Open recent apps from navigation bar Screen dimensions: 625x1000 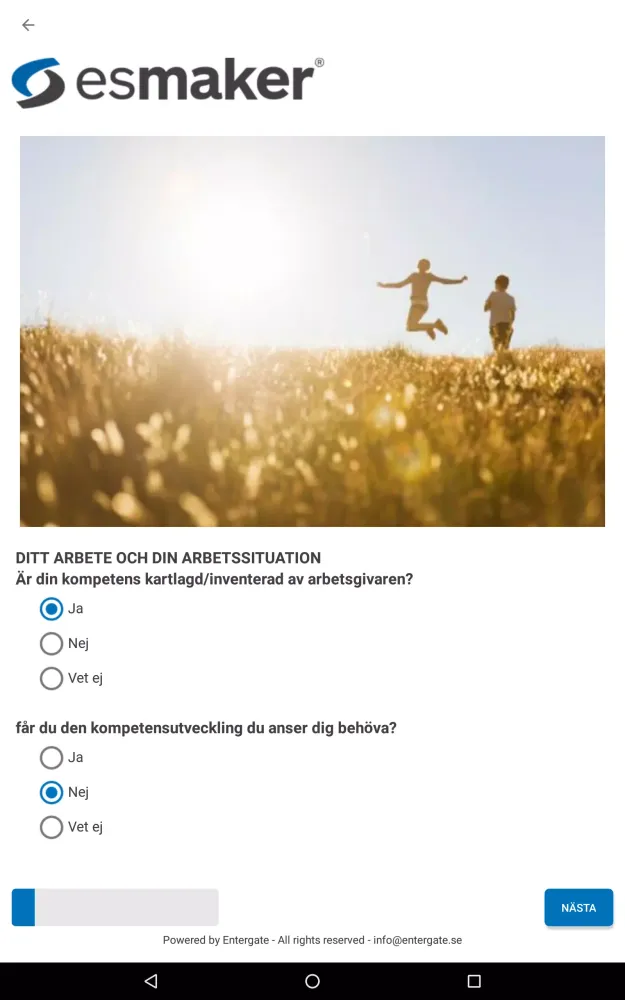474,981
